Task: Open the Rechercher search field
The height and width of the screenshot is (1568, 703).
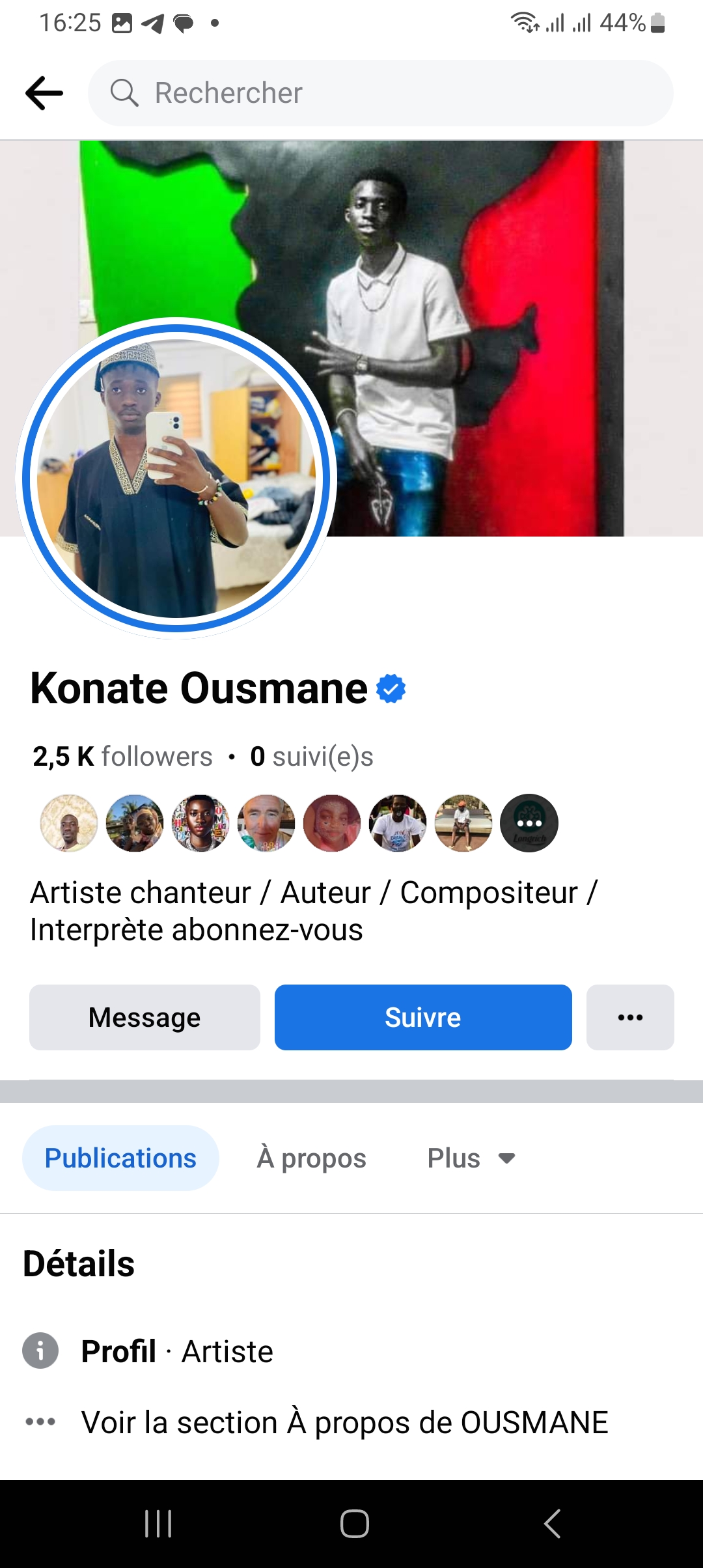Action: pyautogui.click(x=381, y=93)
